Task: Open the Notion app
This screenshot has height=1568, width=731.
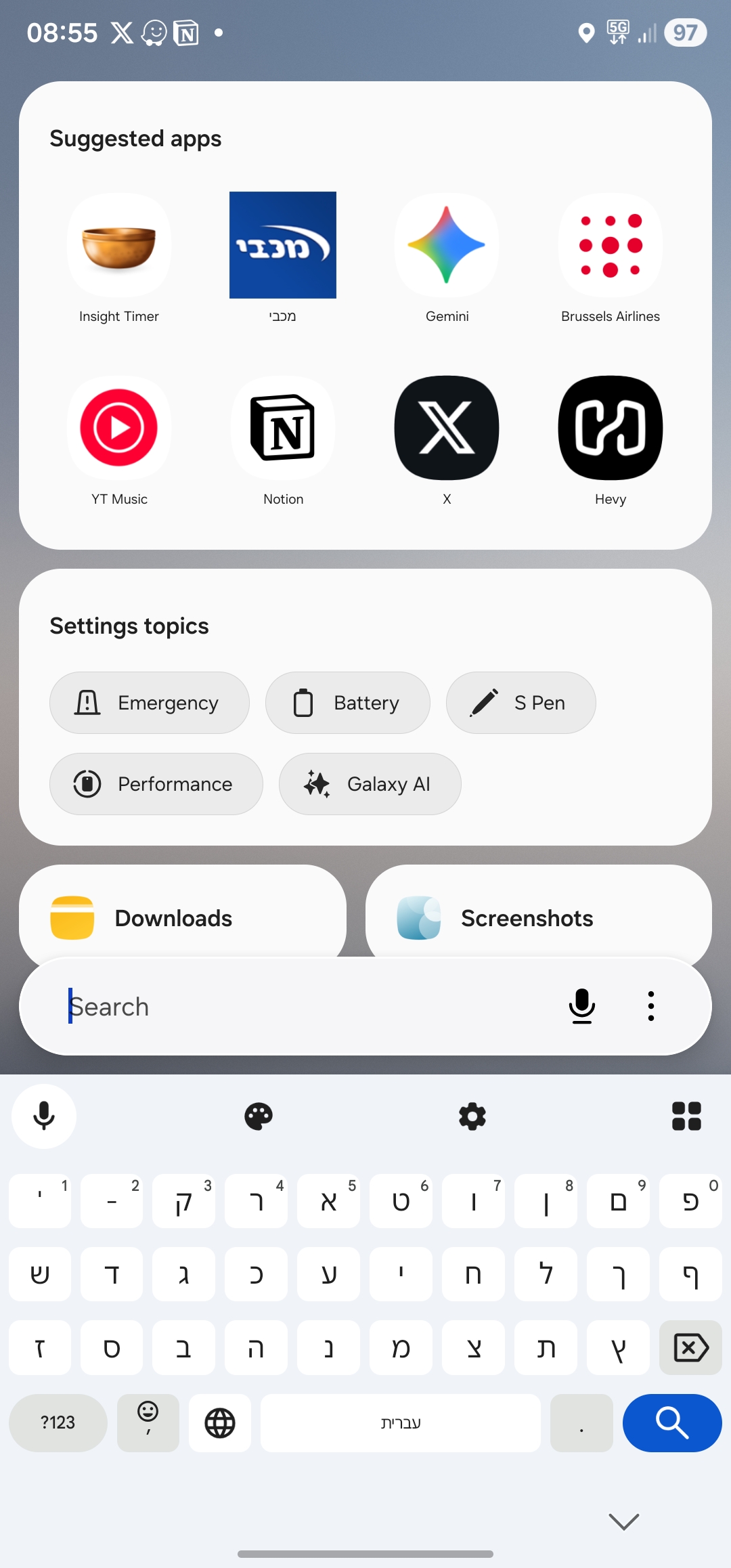Action: coord(283,428)
